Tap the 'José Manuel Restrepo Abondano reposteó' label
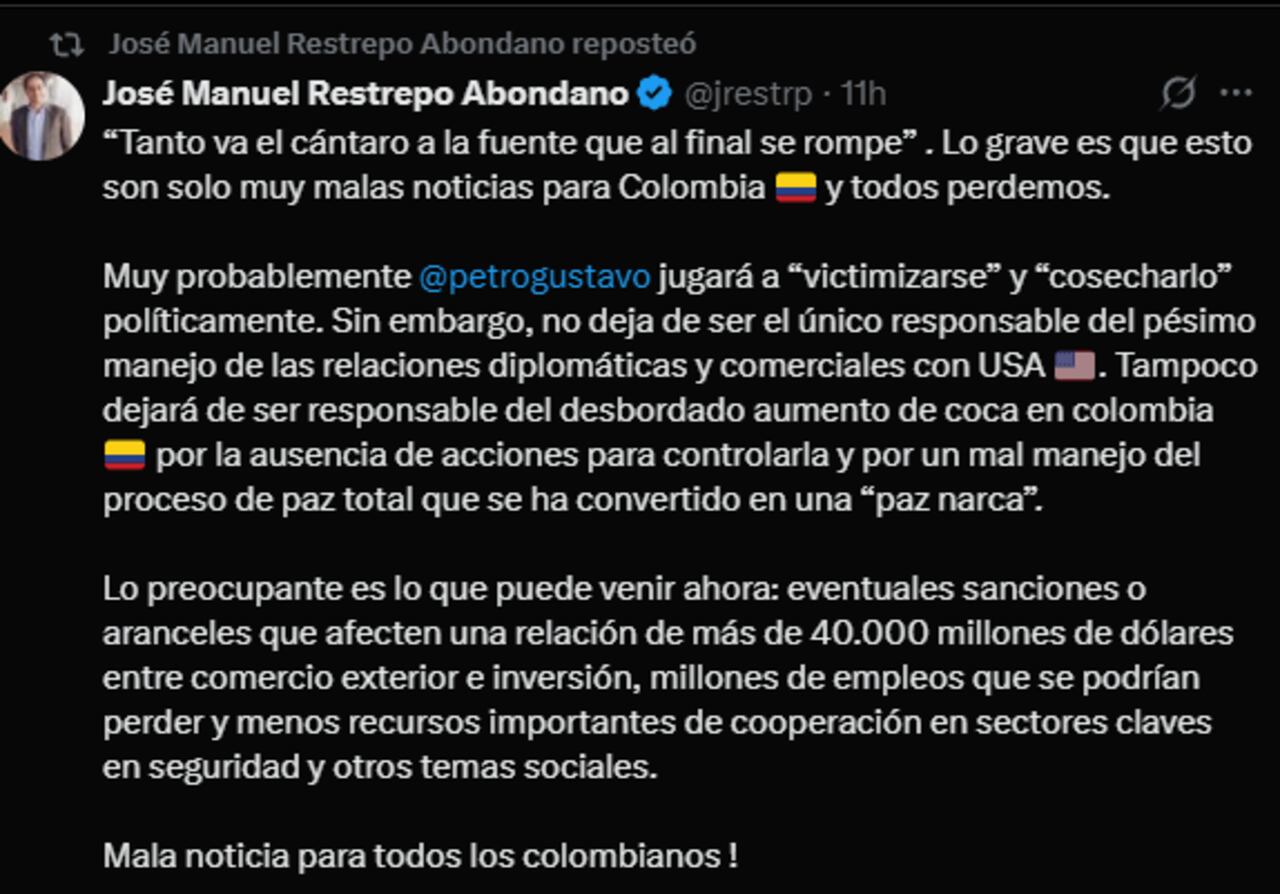 click(401, 44)
